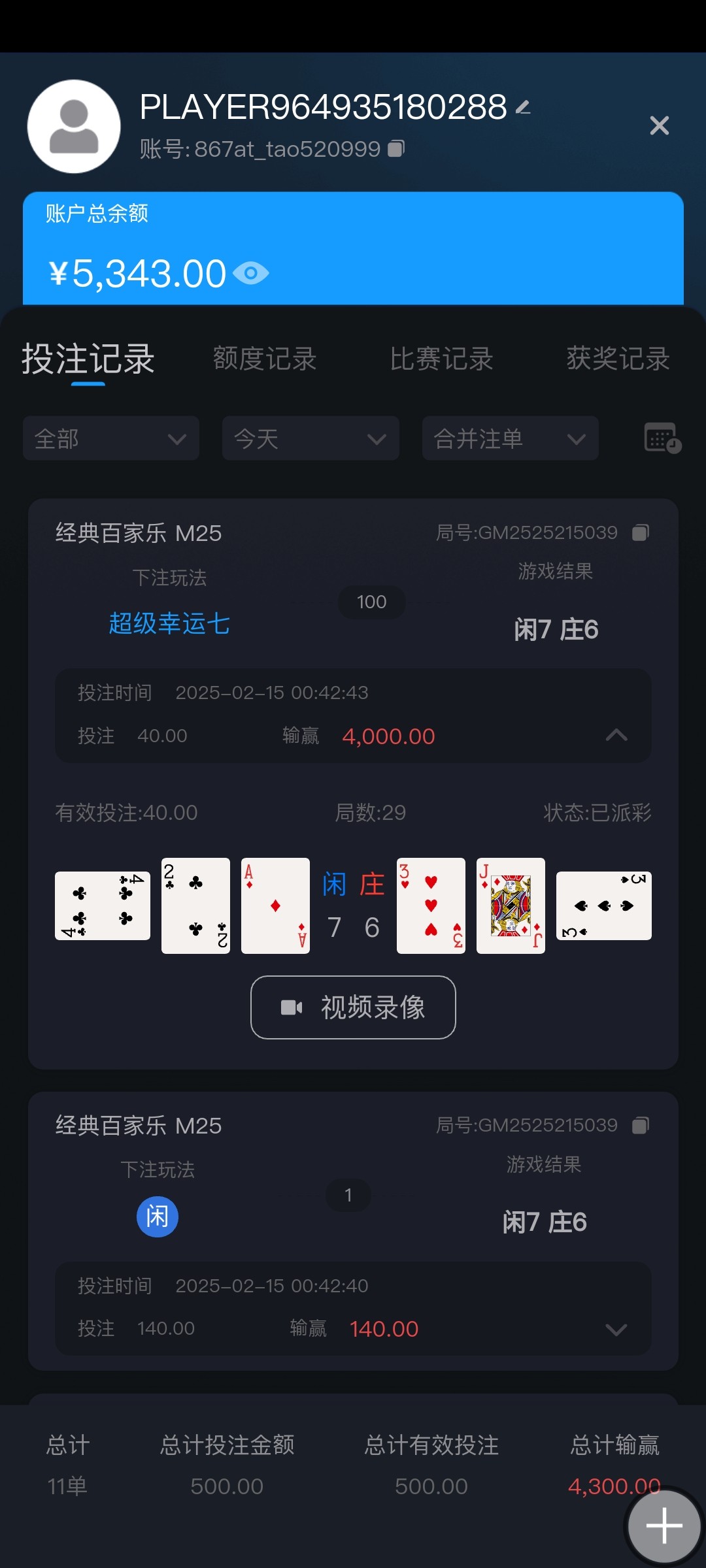Copy round number in 超级幸运七 bet card
This screenshot has width=706, height=1568.
click(641, 533)
